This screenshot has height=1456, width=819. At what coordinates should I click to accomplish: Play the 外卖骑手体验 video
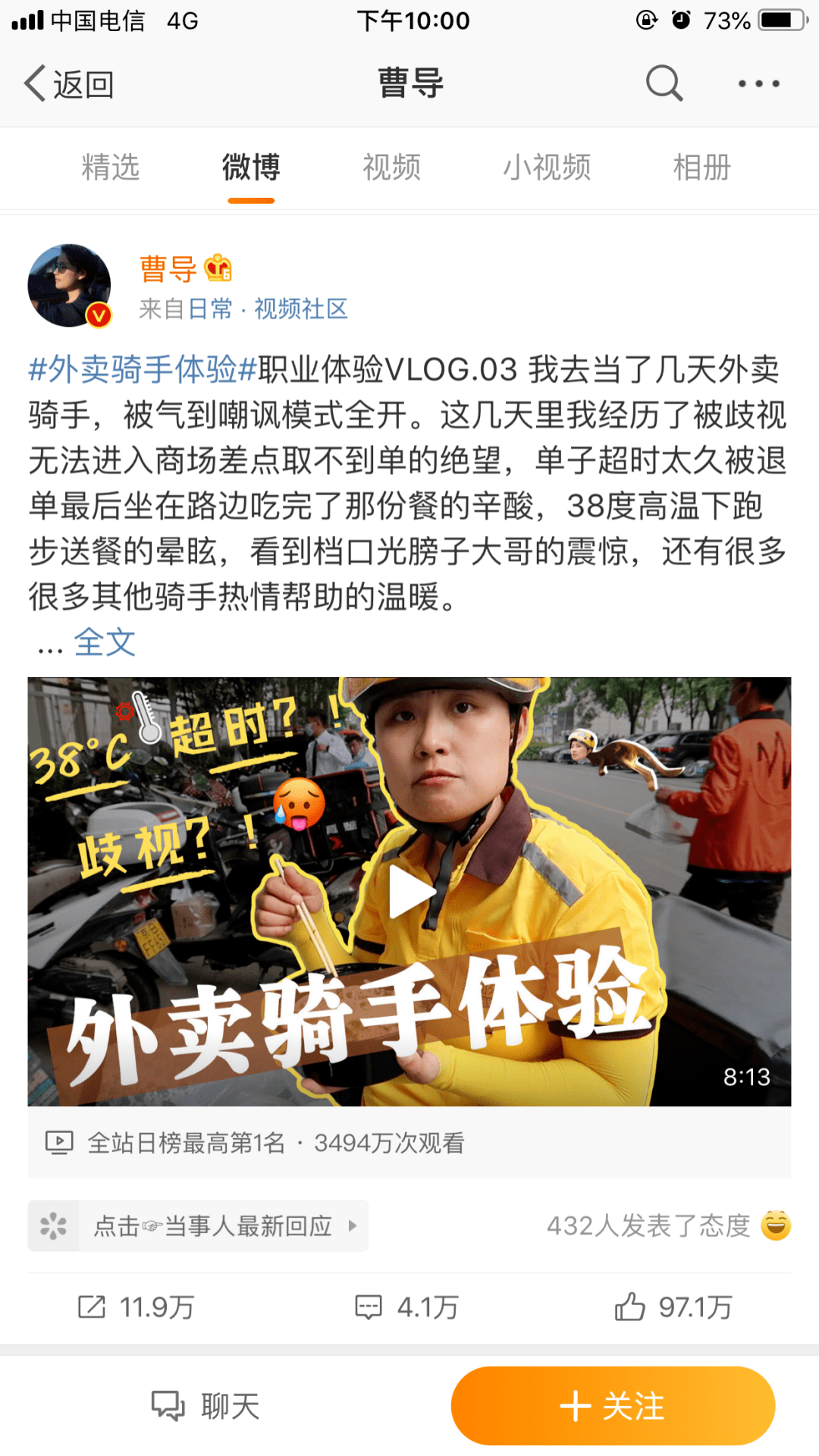click(x=409, y=892)
